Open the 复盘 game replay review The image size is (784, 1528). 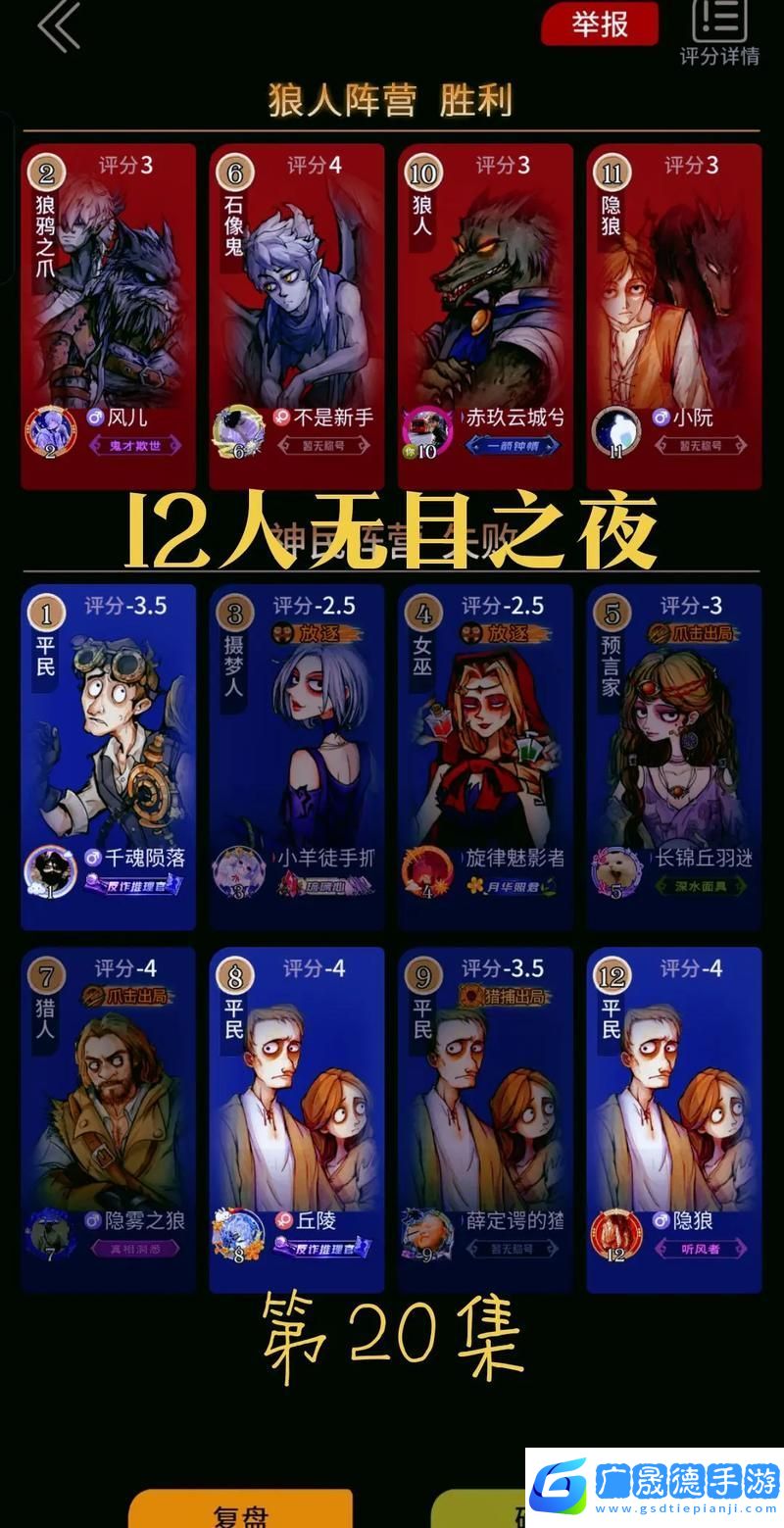(240, 1510)
